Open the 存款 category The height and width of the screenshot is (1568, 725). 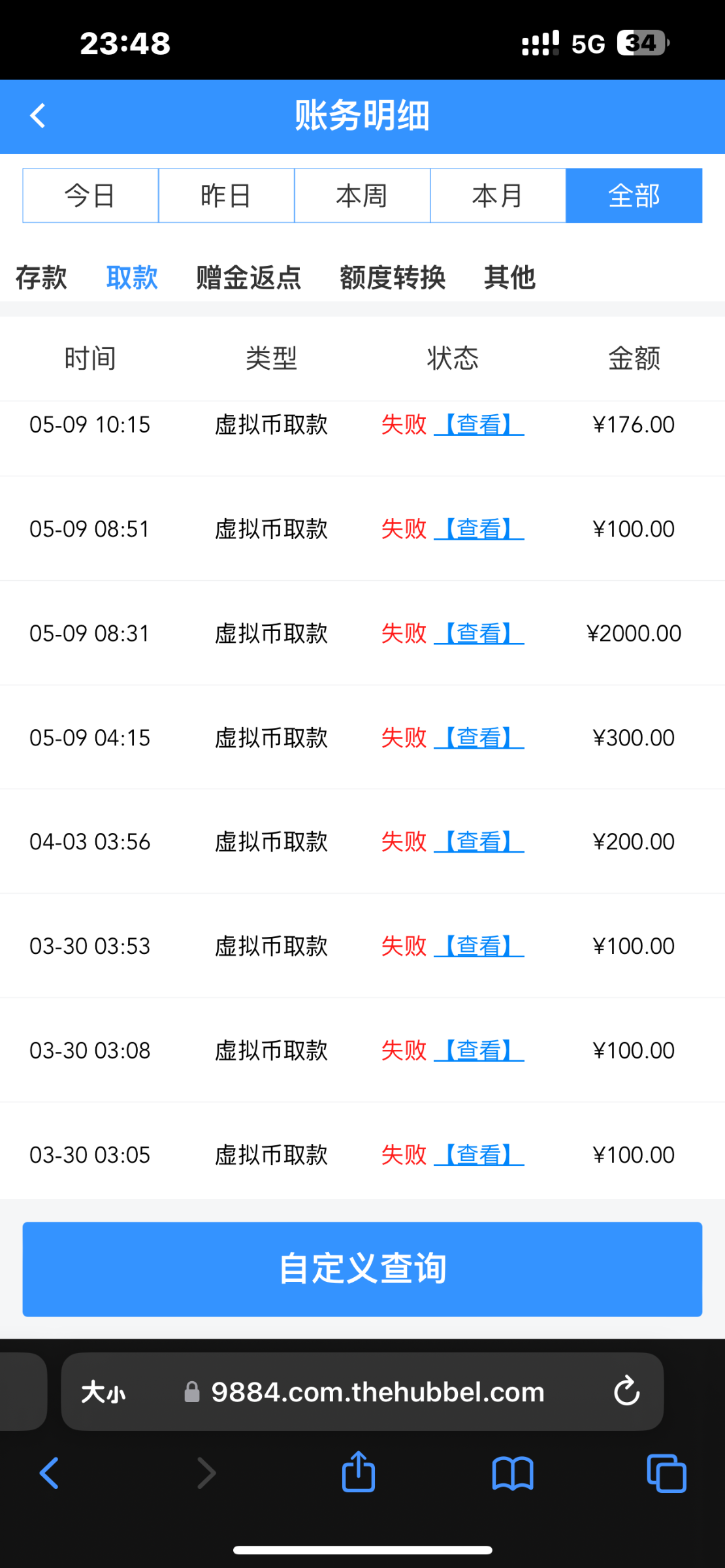point(41,278)
